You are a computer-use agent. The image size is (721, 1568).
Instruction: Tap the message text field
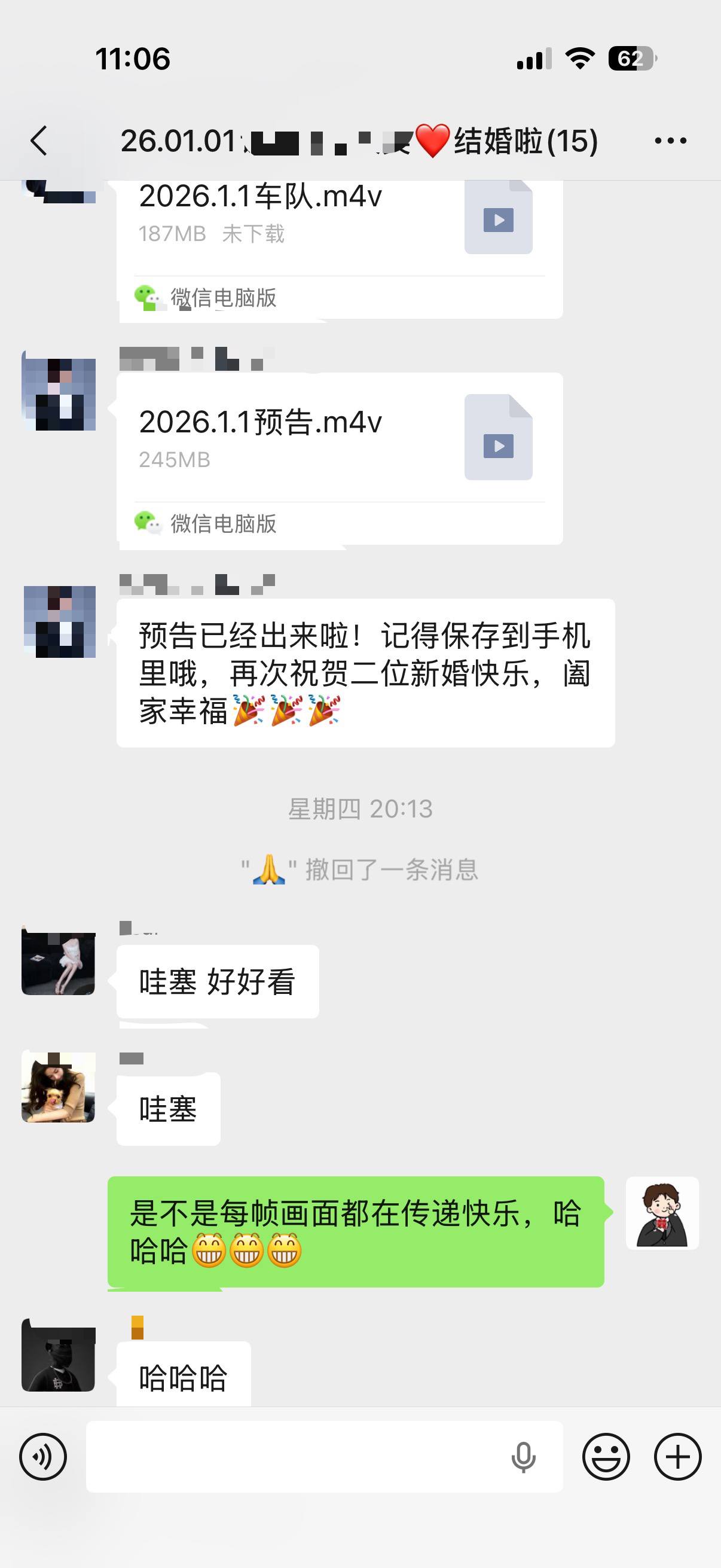[292, 1456]
